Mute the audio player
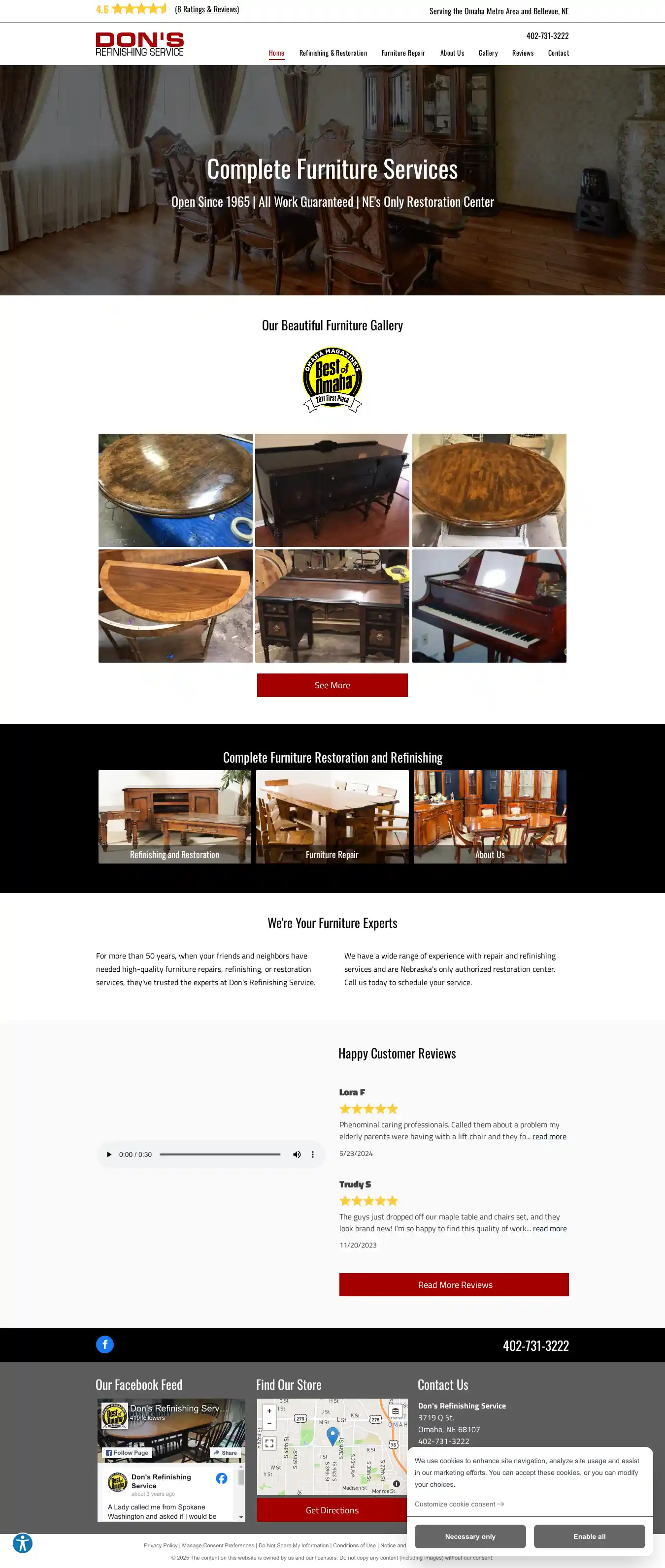Image resolution: width=665 pixels, height=1568 pixels. [x=297, y=1154]
